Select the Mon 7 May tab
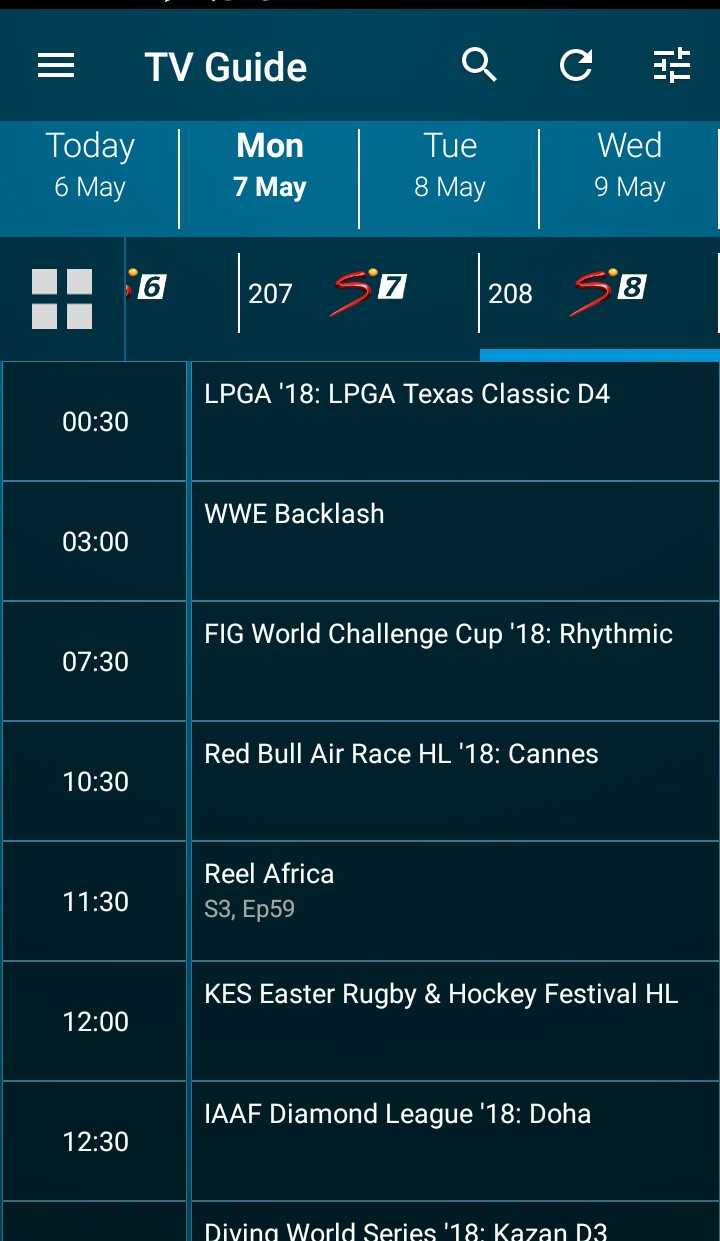 [x=270, y=165]
